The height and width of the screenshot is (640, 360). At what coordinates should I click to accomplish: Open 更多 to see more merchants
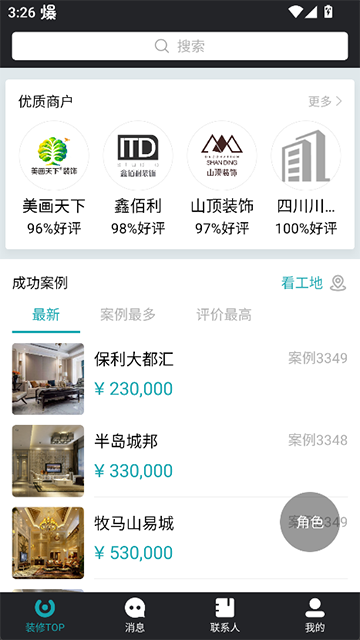click(x=325, y=101)
